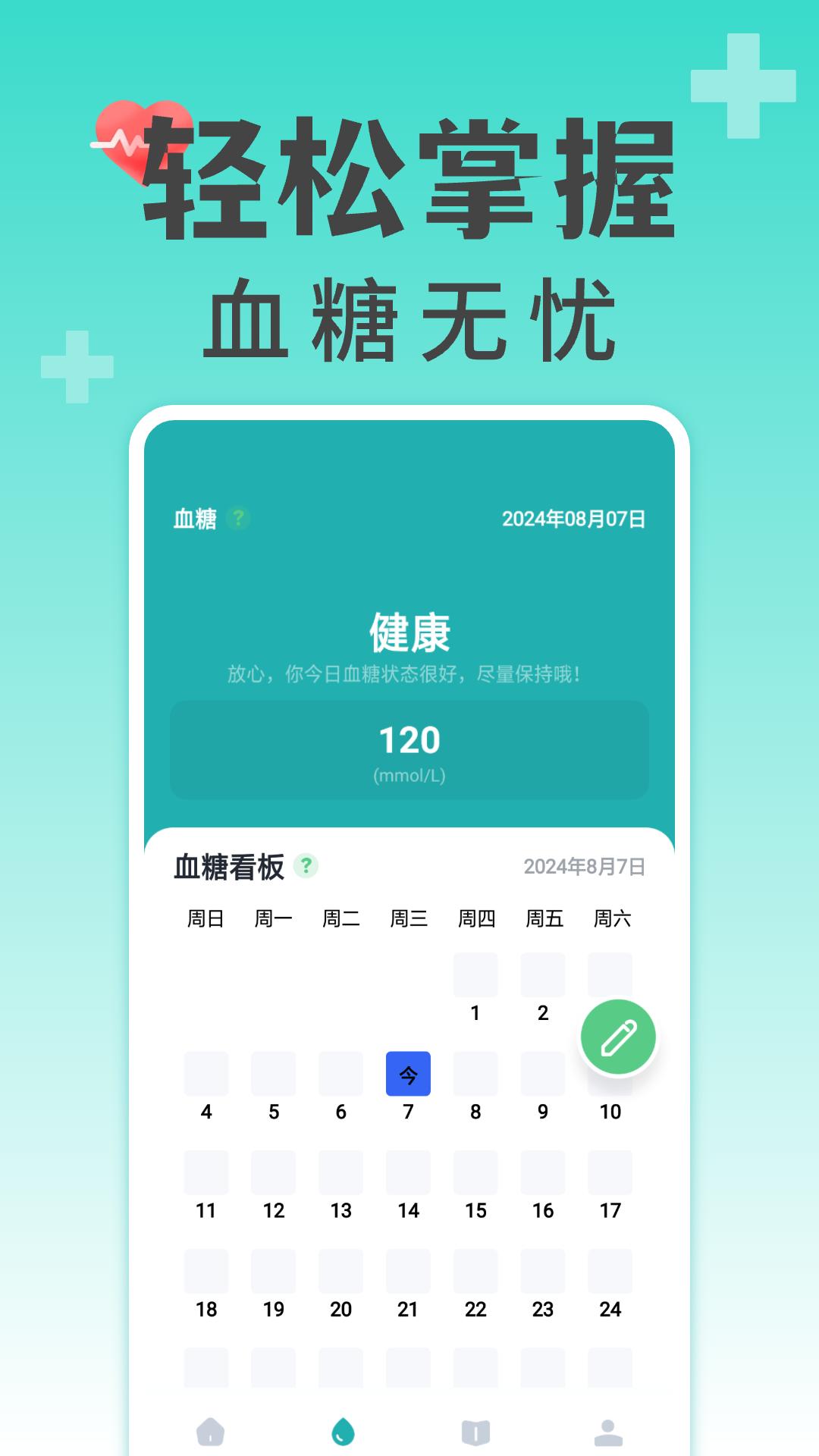The width and height of the screenshot is (819, 1456).
Task: Click the 120 blood glucose reading
Action: [408, 739]
